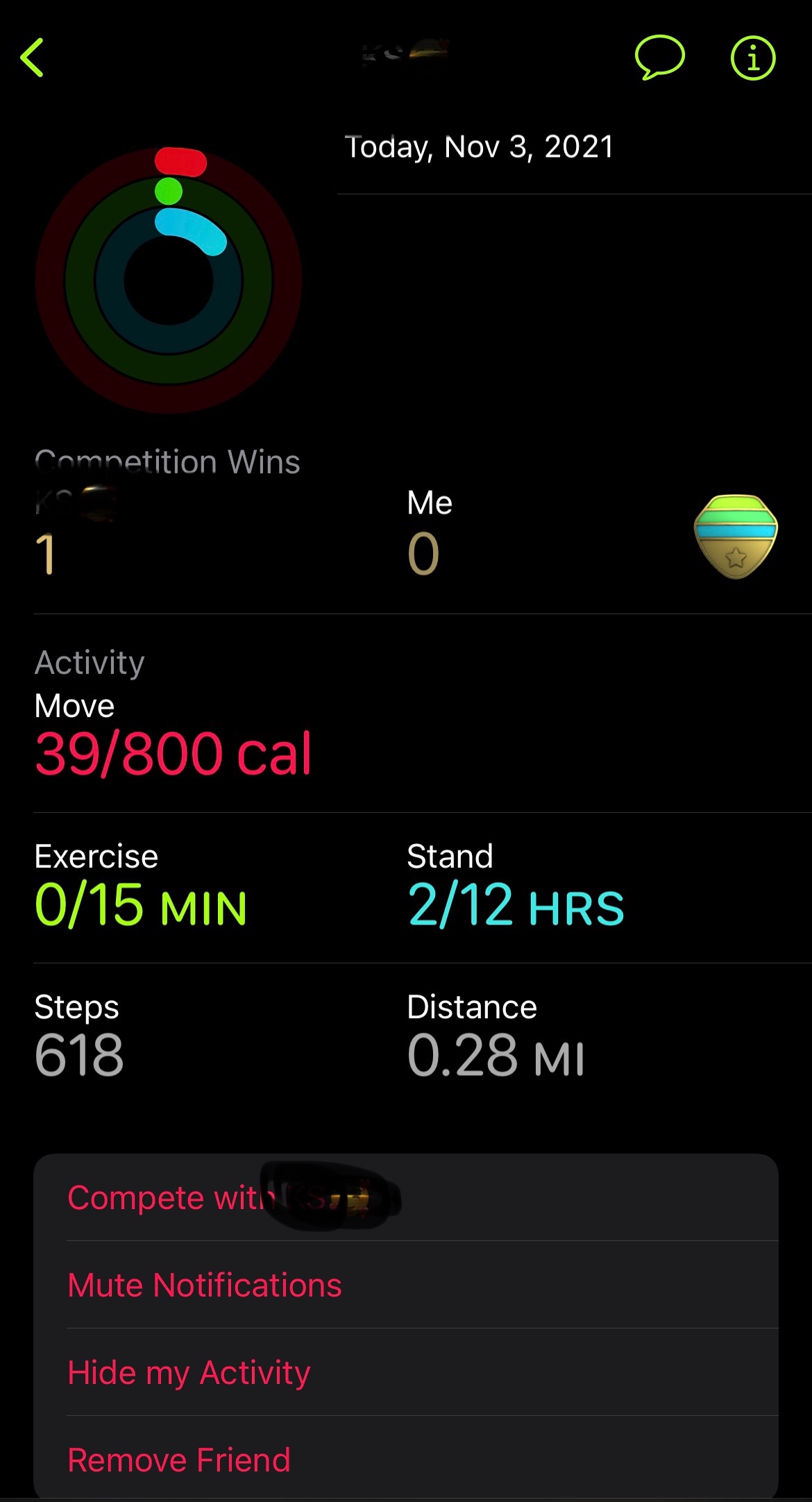The width and height of the screenshot is (812, 1502).
Task: Select the Steps count of 618
Action: point(78,1054)
